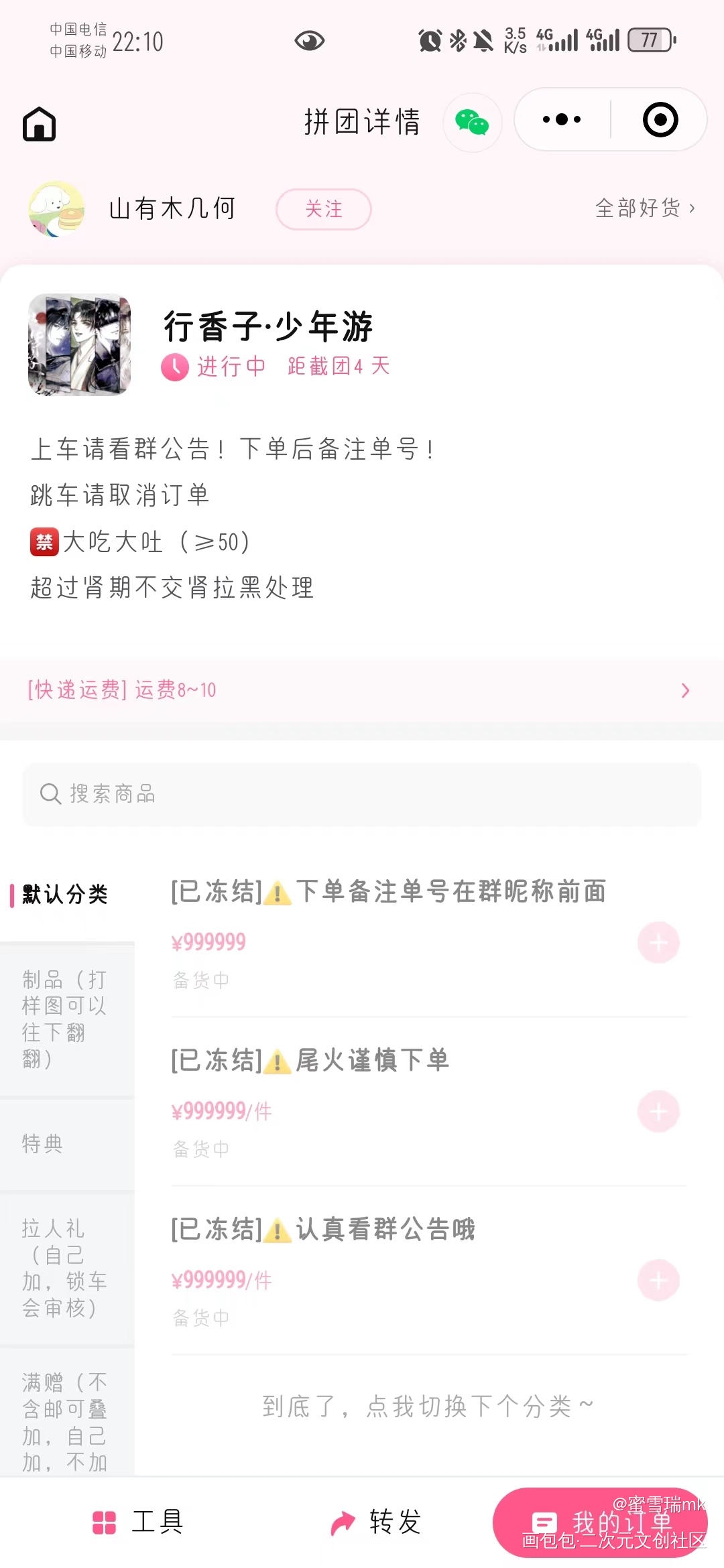Tap 到底了，点我切换下个分类
The height and width of the screenshot is (1568, 724).
coord(428,1406)
